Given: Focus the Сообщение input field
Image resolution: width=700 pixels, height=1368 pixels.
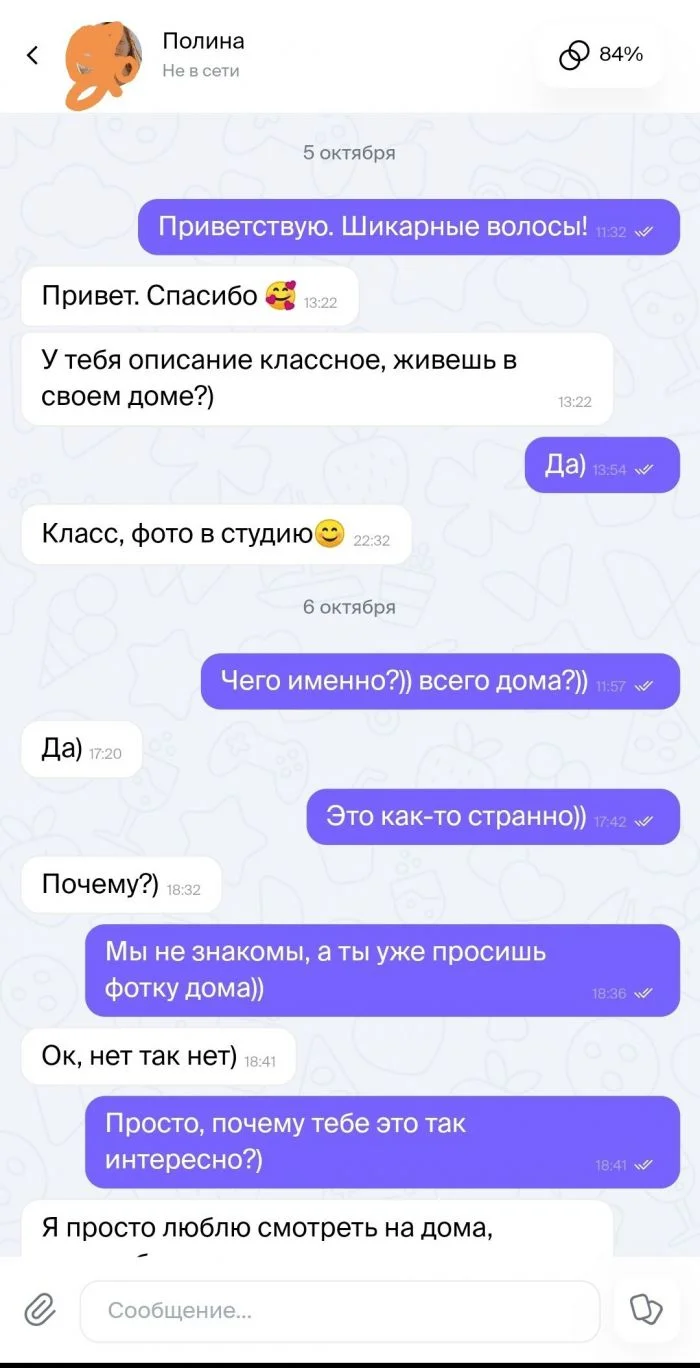Looking at the screenshot, I should tap(340, 1310).
